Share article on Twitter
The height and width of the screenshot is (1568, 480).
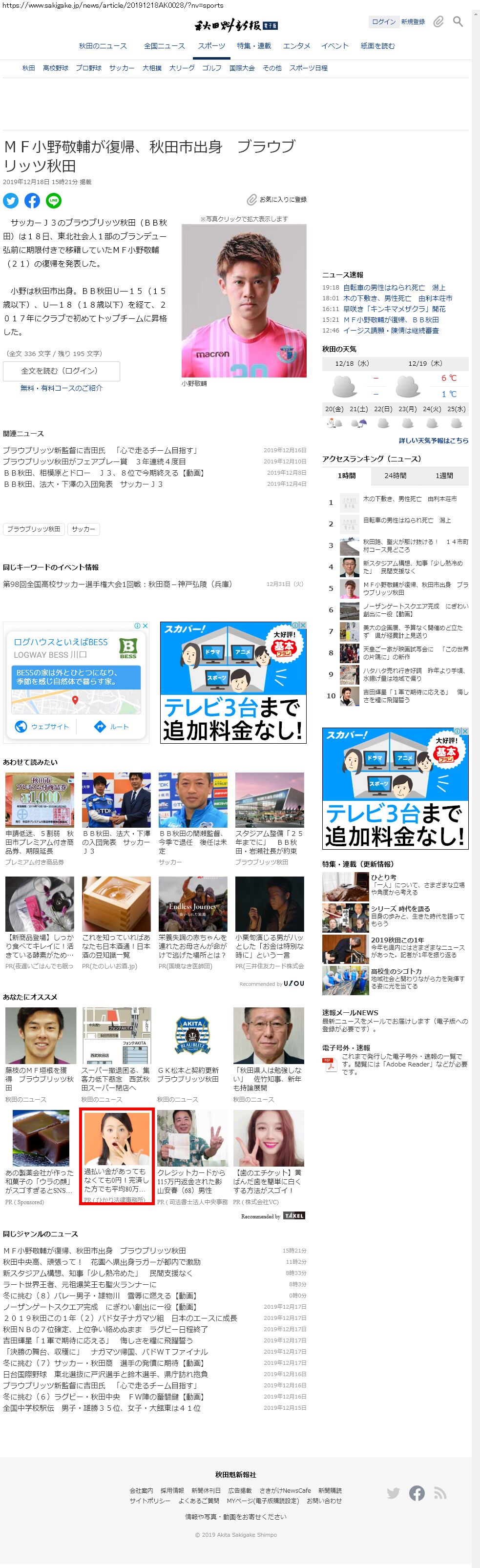[x=11, y=200]
